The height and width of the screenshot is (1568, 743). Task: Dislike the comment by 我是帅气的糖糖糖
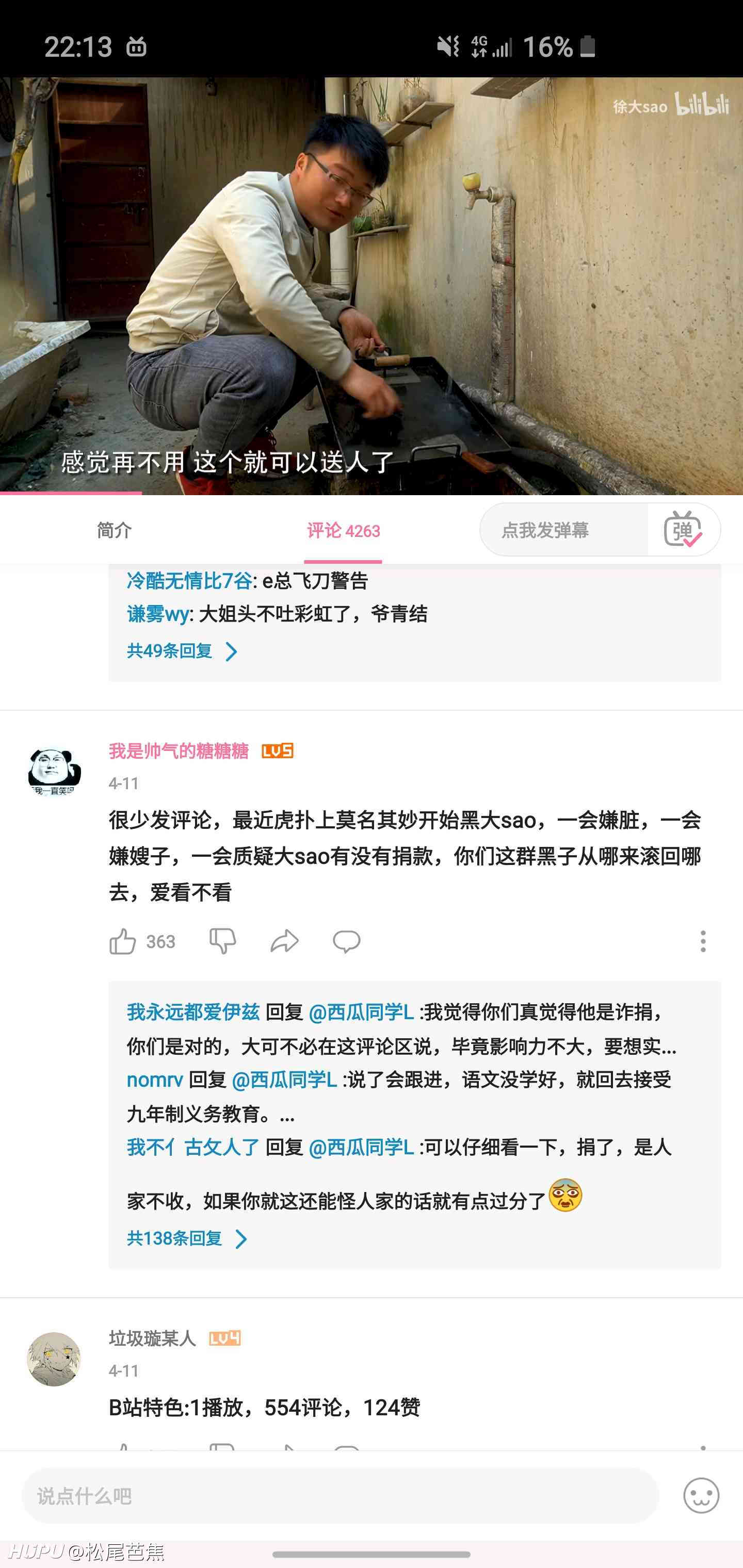coord(223,941)
